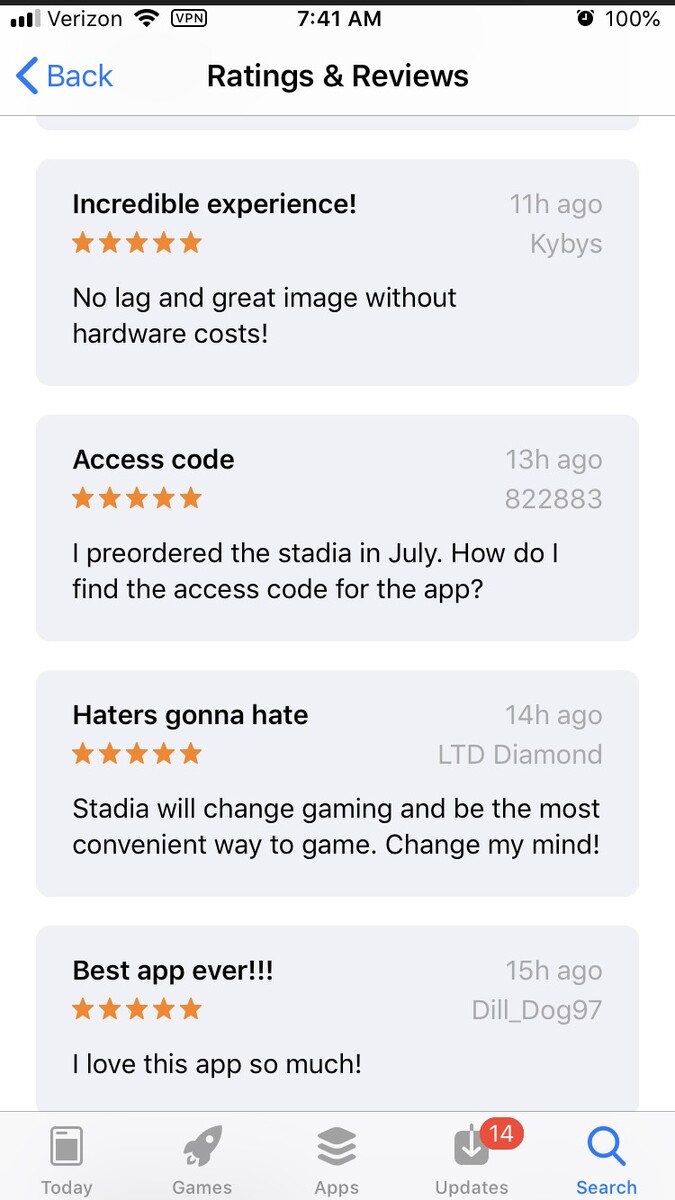Select the Search tab
Screen dimensions: 675x1200
click(606, 1159)
